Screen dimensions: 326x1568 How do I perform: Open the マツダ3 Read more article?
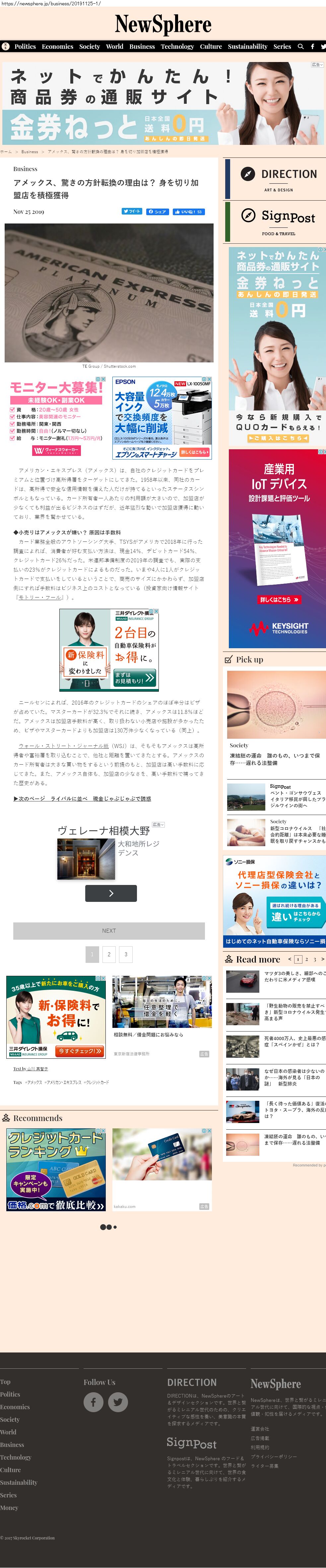294,976
